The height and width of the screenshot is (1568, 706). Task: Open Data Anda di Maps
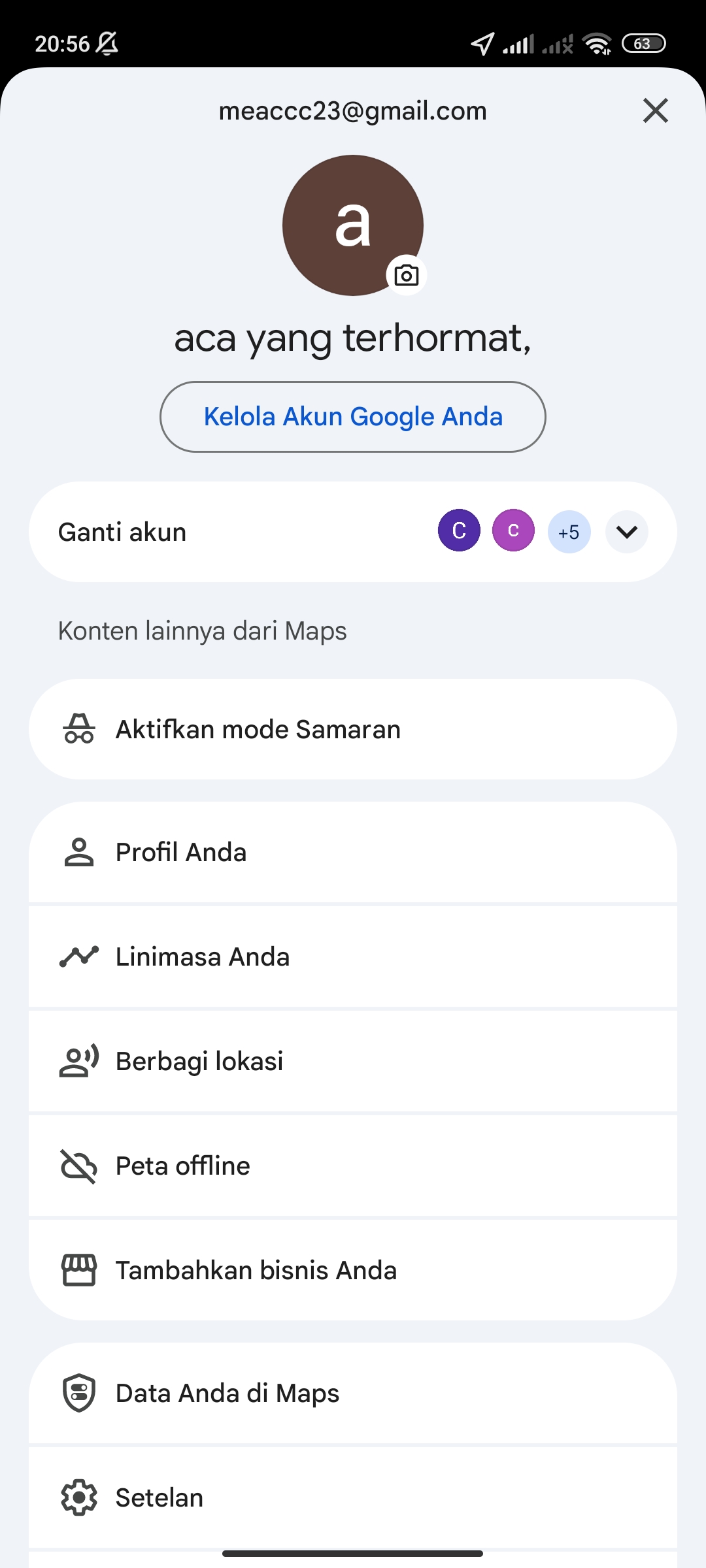(353, 1394)
